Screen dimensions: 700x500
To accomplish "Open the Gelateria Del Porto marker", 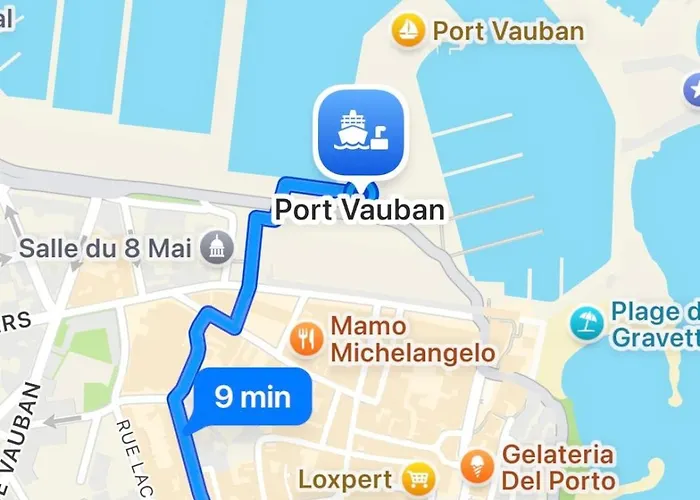I will [x=477, y=465].
